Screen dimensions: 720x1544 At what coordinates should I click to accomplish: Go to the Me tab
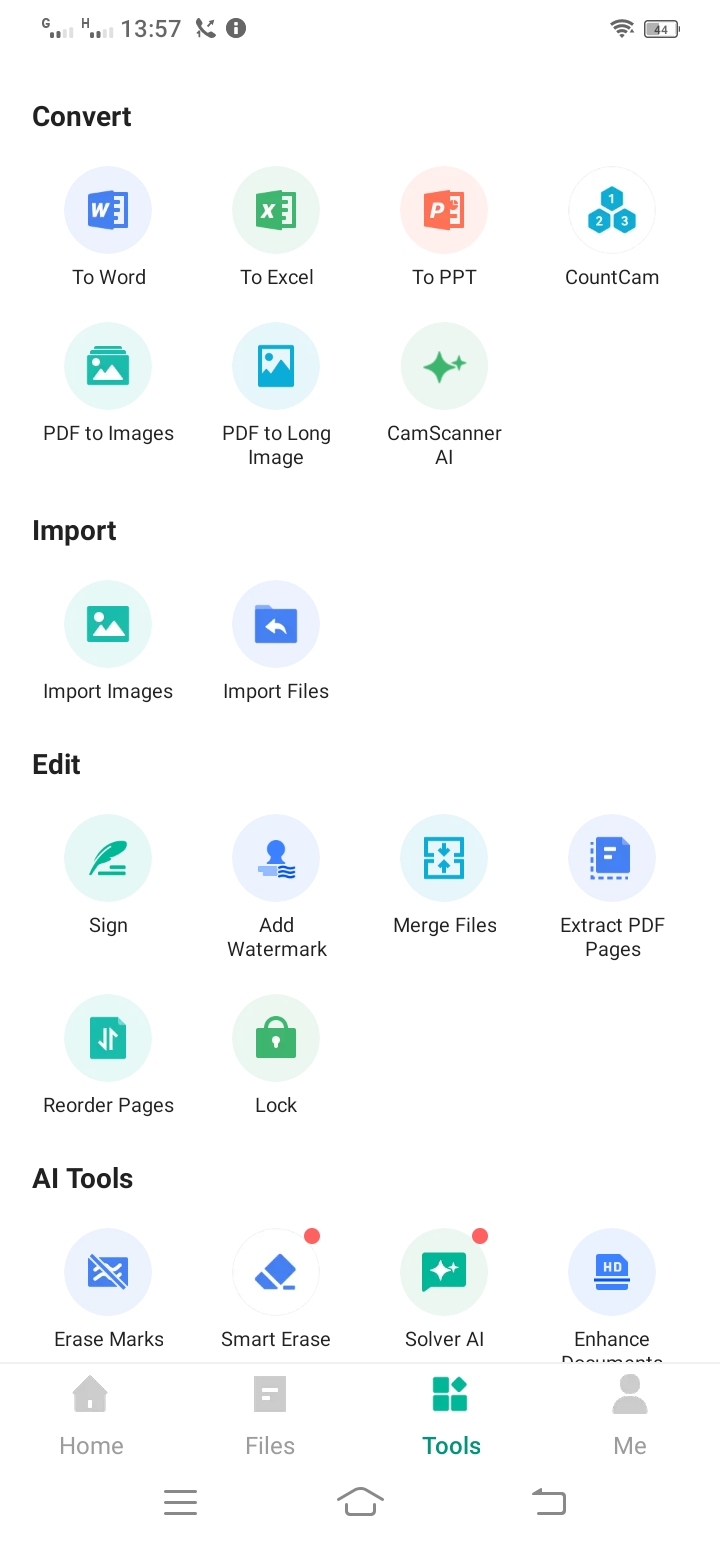[630, 1416]
